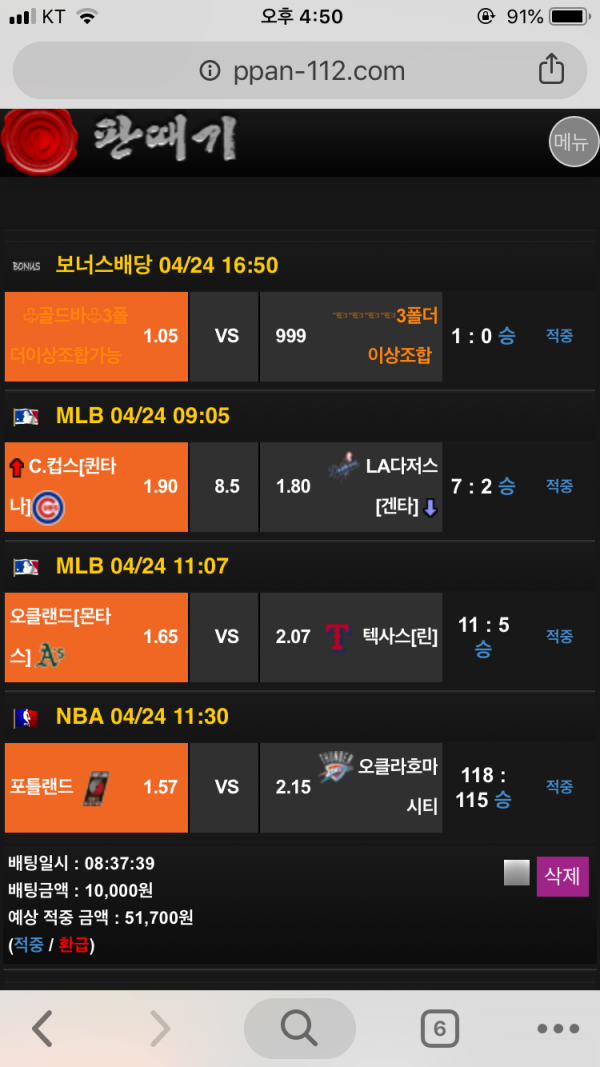Viewport: 600px width, 1067px height.
Task: Tap the ppan-112.com address bar
Action: tap(300, 71)
